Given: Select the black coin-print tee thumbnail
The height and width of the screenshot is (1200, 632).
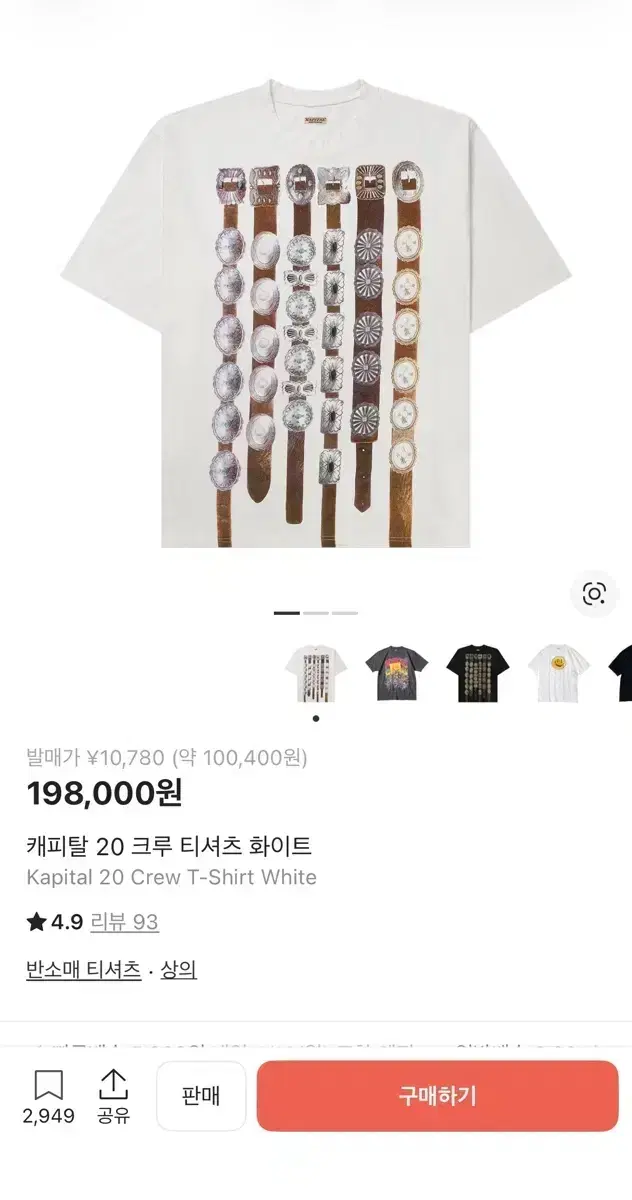Looking at the screenshot, I should pos(478,672).
